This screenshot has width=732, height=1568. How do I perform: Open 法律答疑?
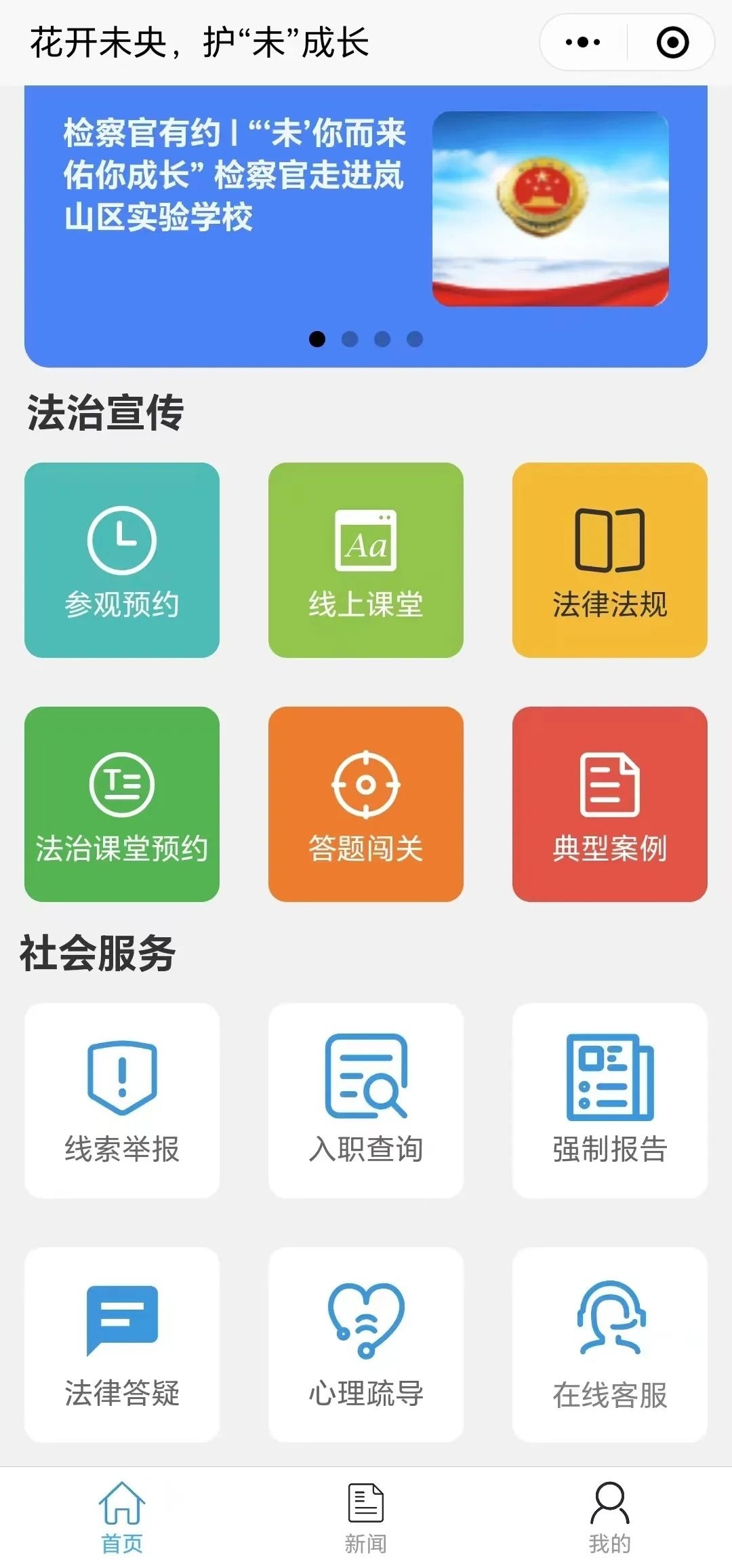pos(122,1344)
